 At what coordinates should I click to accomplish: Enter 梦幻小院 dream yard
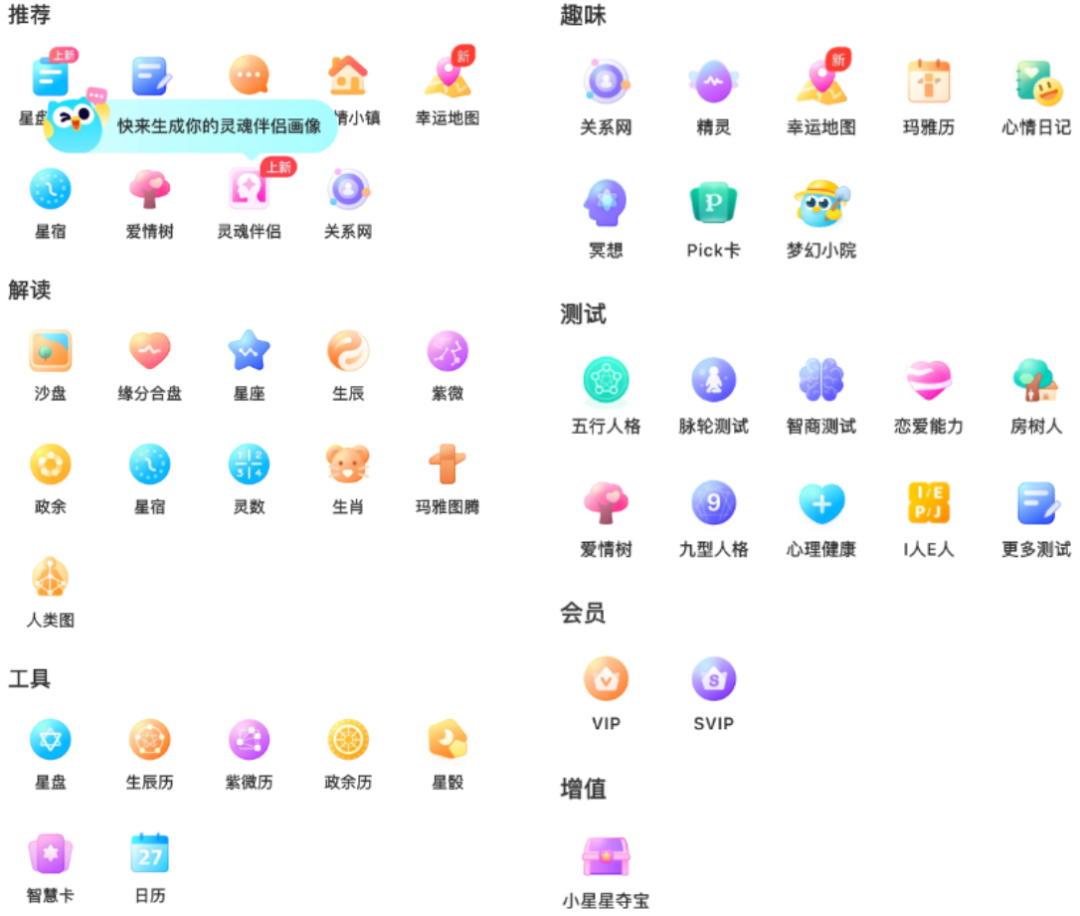(x=821, y=205)
